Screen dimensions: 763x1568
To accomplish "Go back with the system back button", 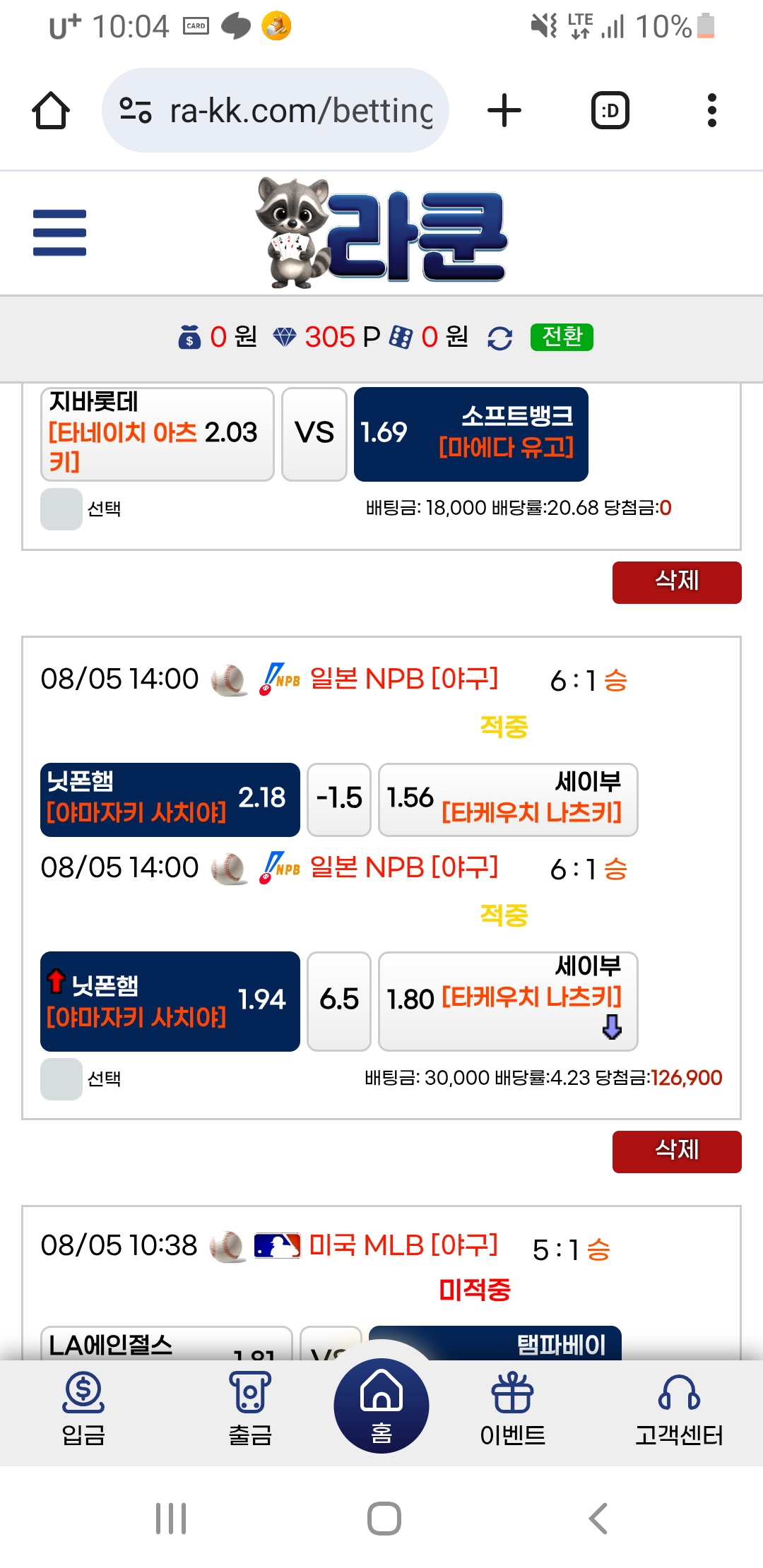I will tap(598, 1519).
